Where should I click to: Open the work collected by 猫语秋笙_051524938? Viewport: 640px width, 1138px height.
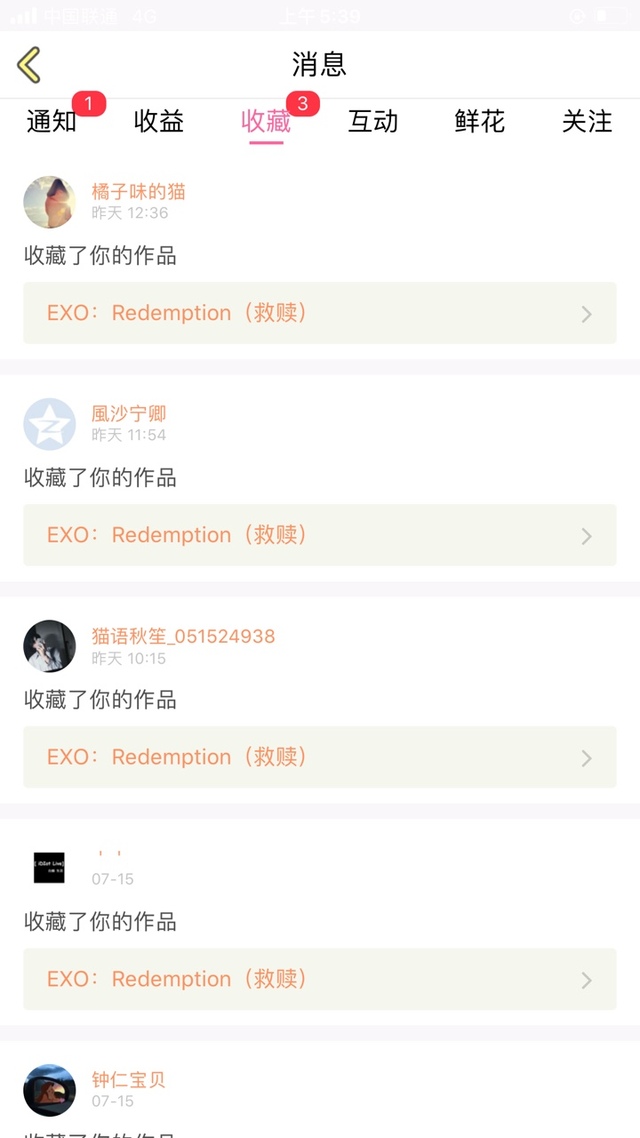click(x=320, y=757)
